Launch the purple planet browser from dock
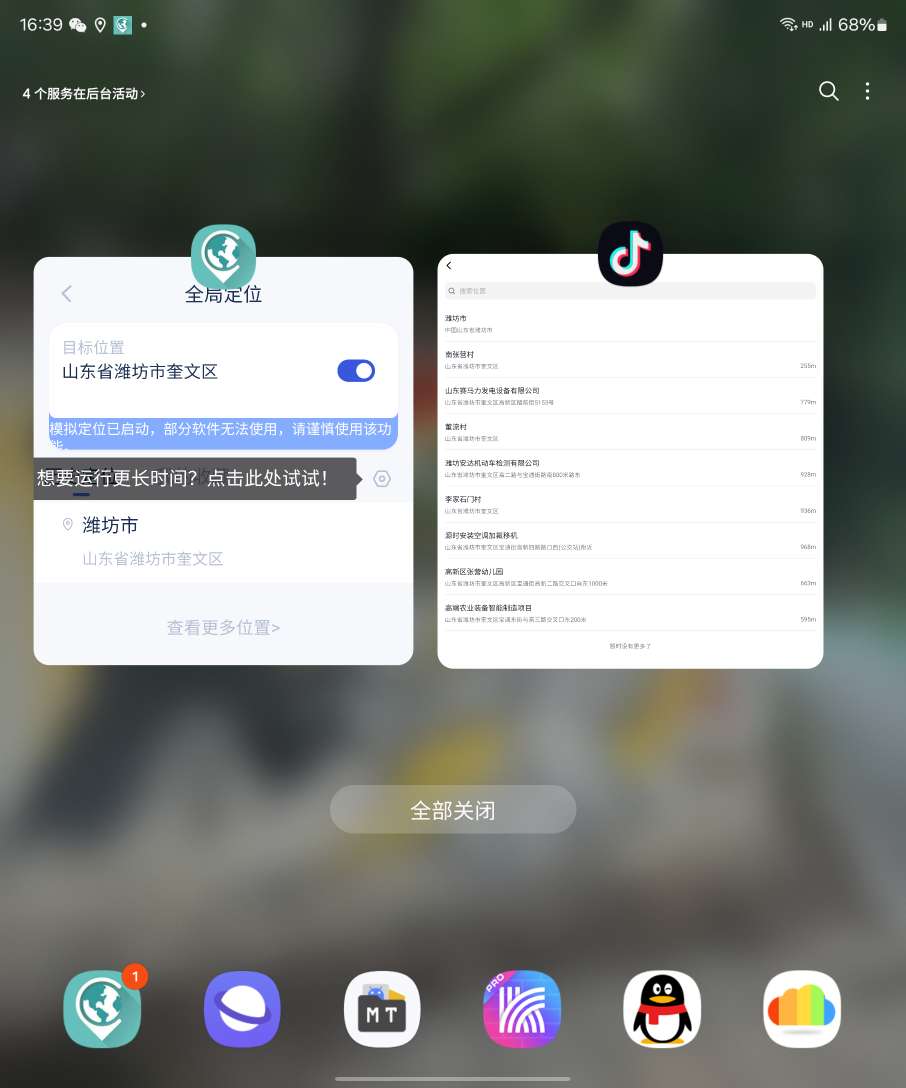The image size is (906, 1088). (x=242, y=1009)
